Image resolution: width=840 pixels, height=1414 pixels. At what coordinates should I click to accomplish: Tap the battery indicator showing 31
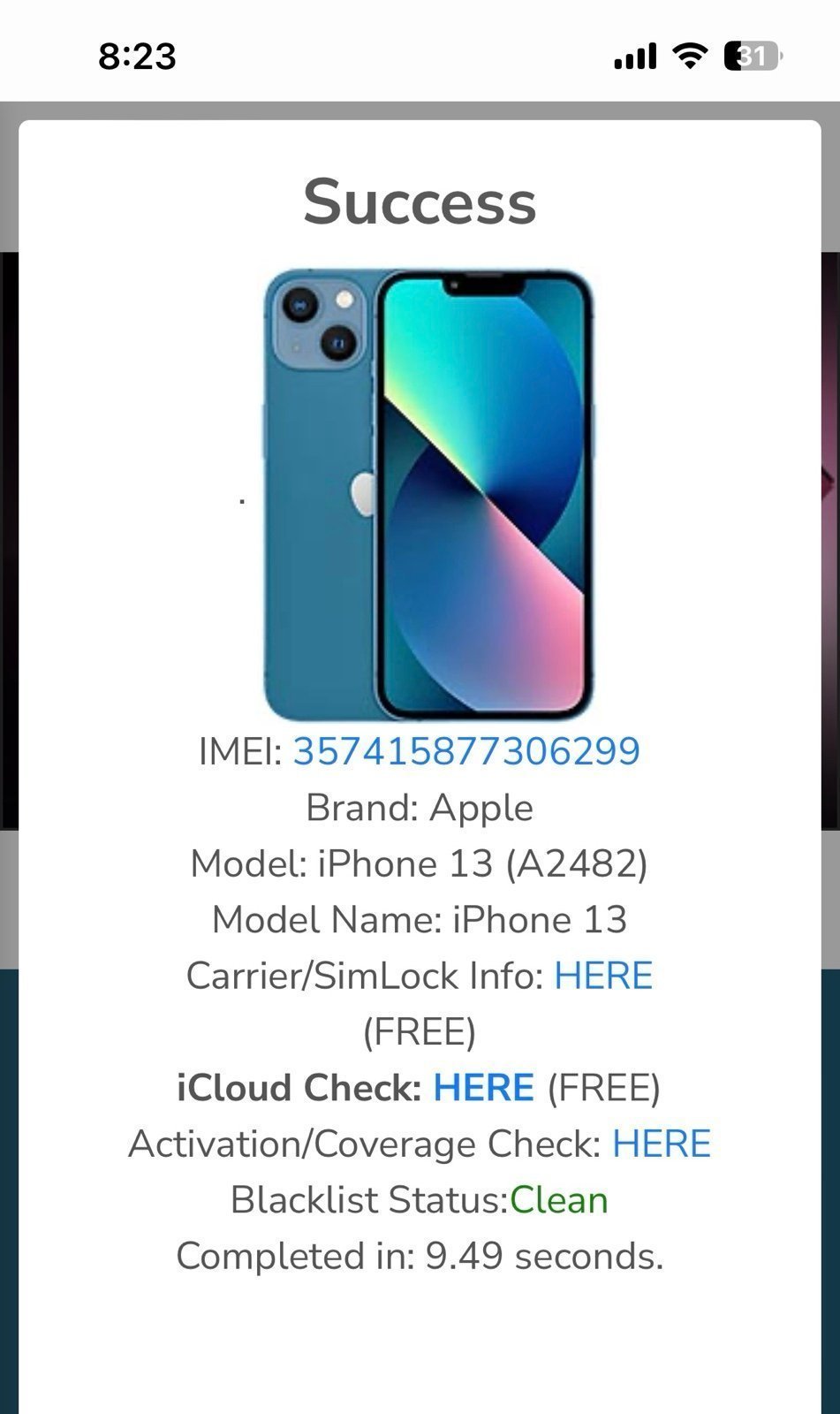(747, 55)
